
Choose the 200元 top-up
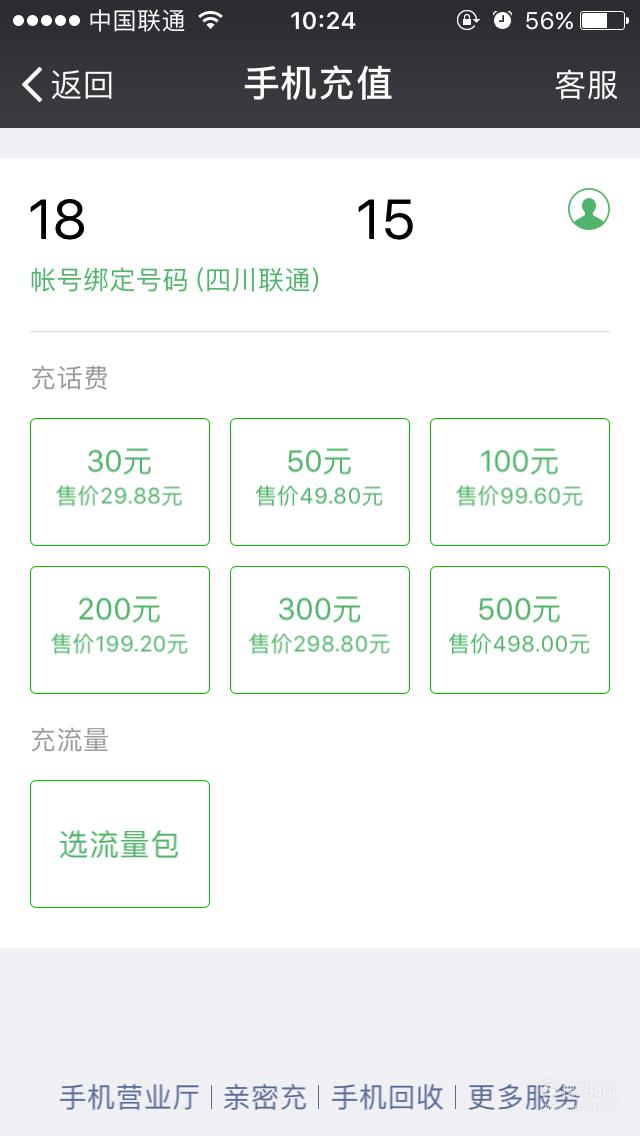pyautogui.click(x=120, y=630)
